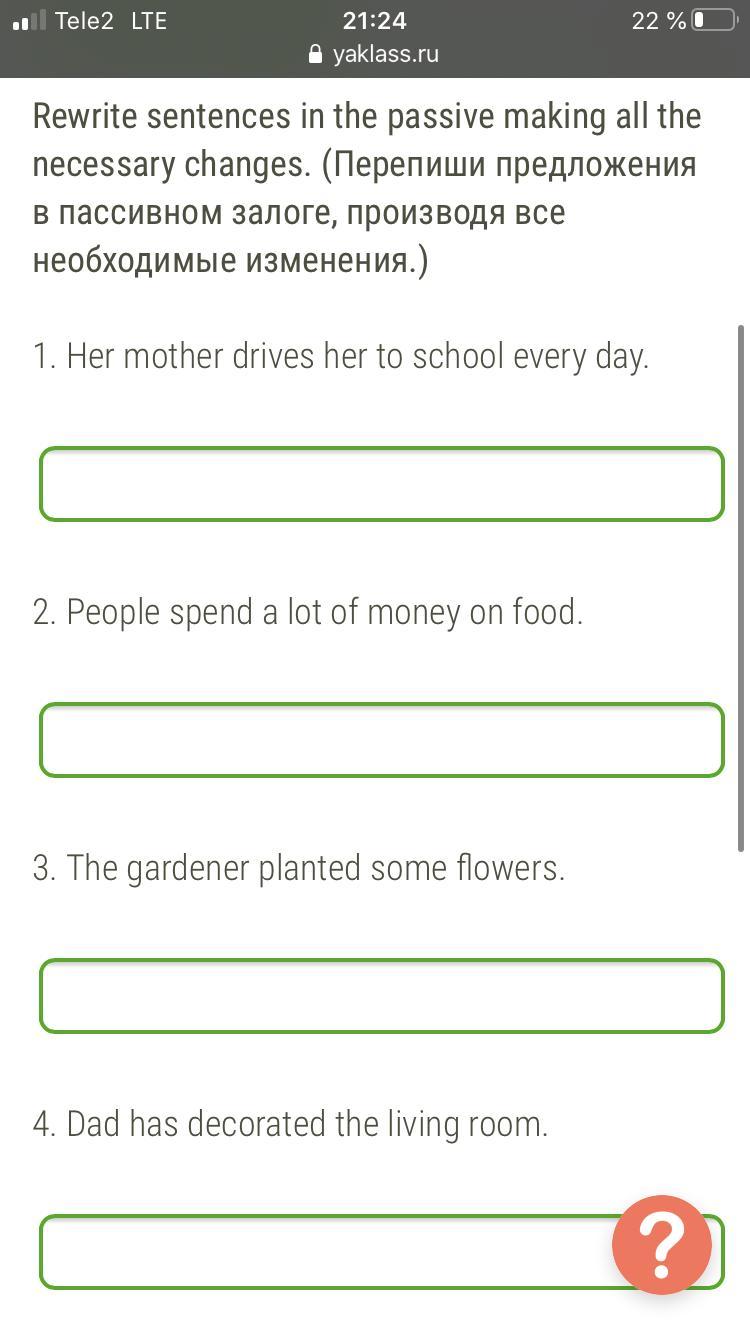Focus the answer box under "People spend a lot"
Screen dimensions: 750x1334
pos(381,740)
